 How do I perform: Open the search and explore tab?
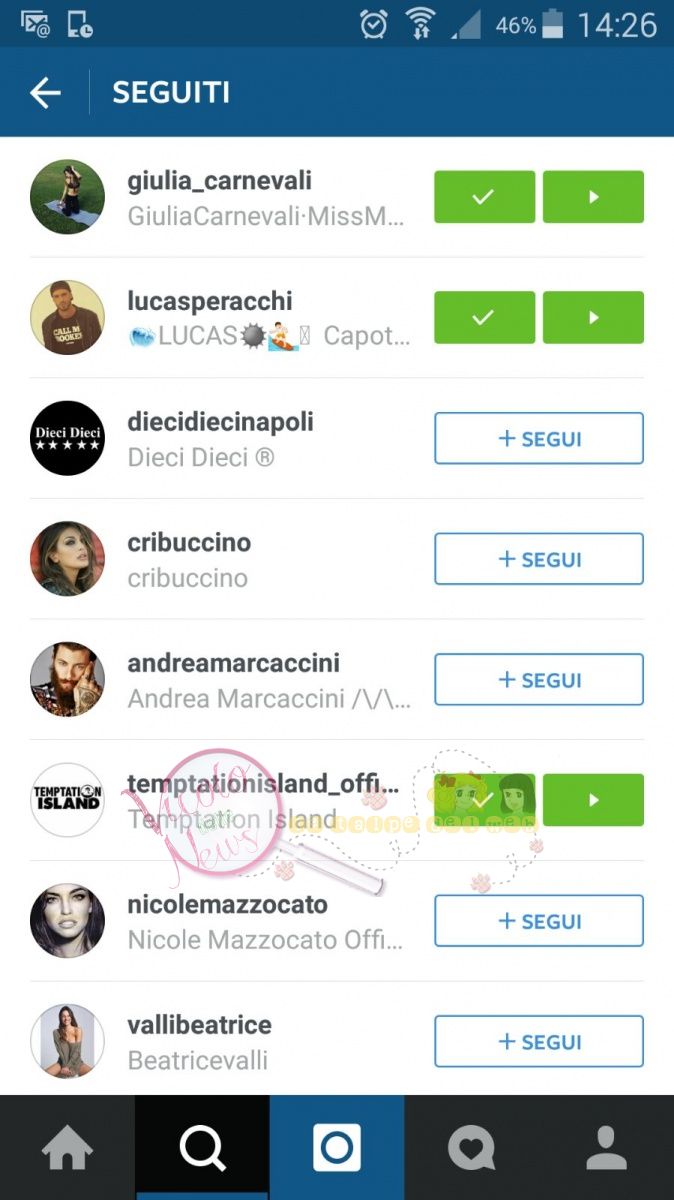(202, 1148)
